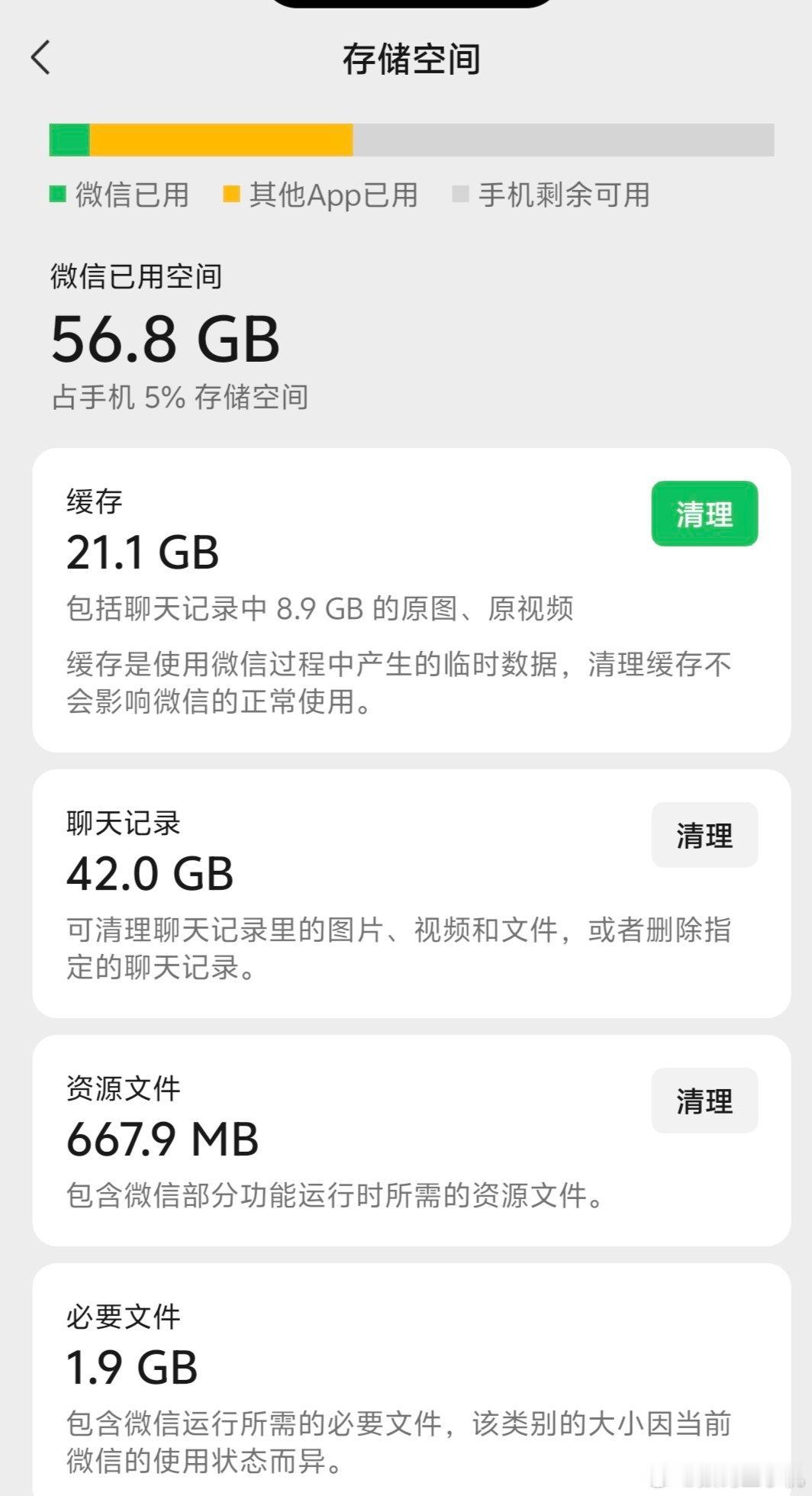The width and height of the screenshot is (812, 1496).
Task: Click the green 微信已用 legend square
Action: pos(56,195)
